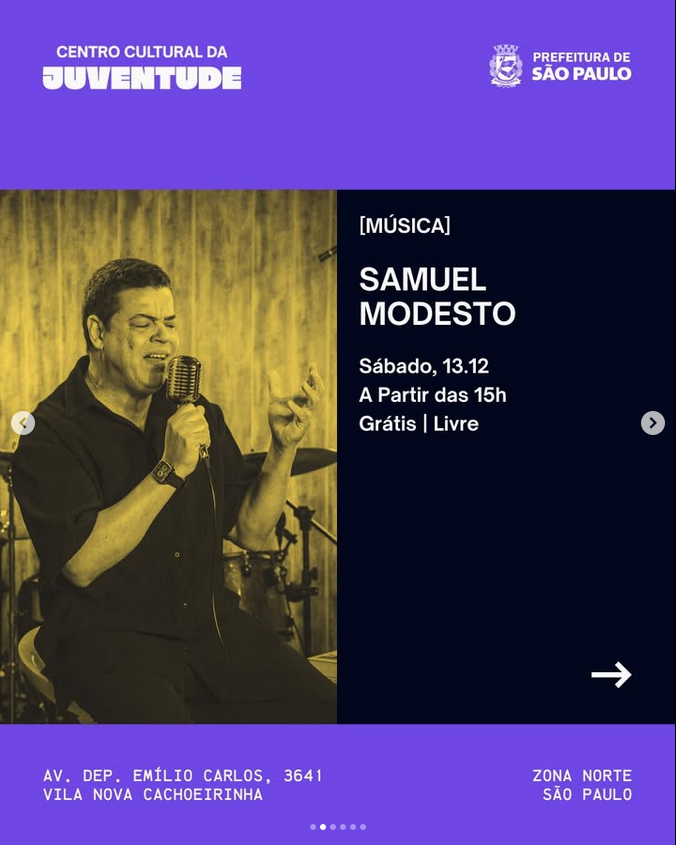Image resolution: width=676 pixels, height=845 pixels.
Task: Go to the next carousel image
Action: pos(652,423)
